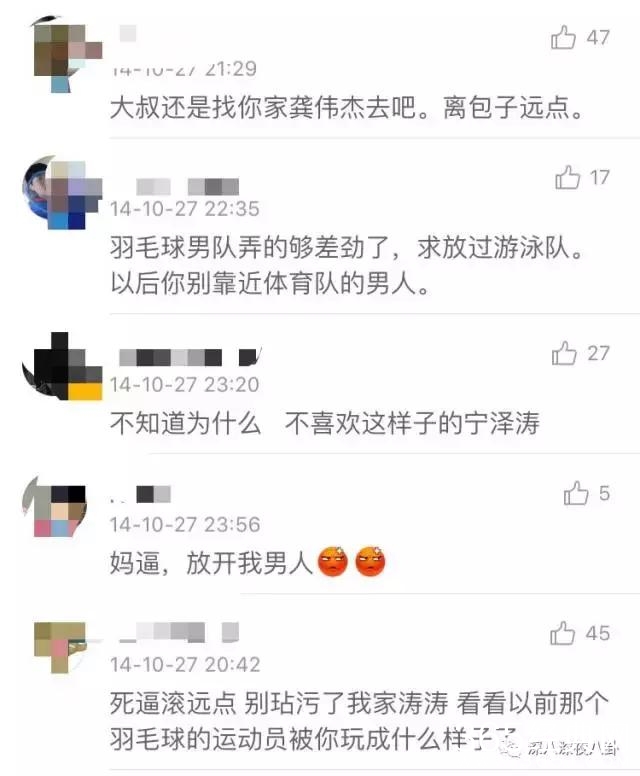This screenshot has width=640, height=776.
Task: Like the comment mentioning 我家涛涛
Action: 564,633
